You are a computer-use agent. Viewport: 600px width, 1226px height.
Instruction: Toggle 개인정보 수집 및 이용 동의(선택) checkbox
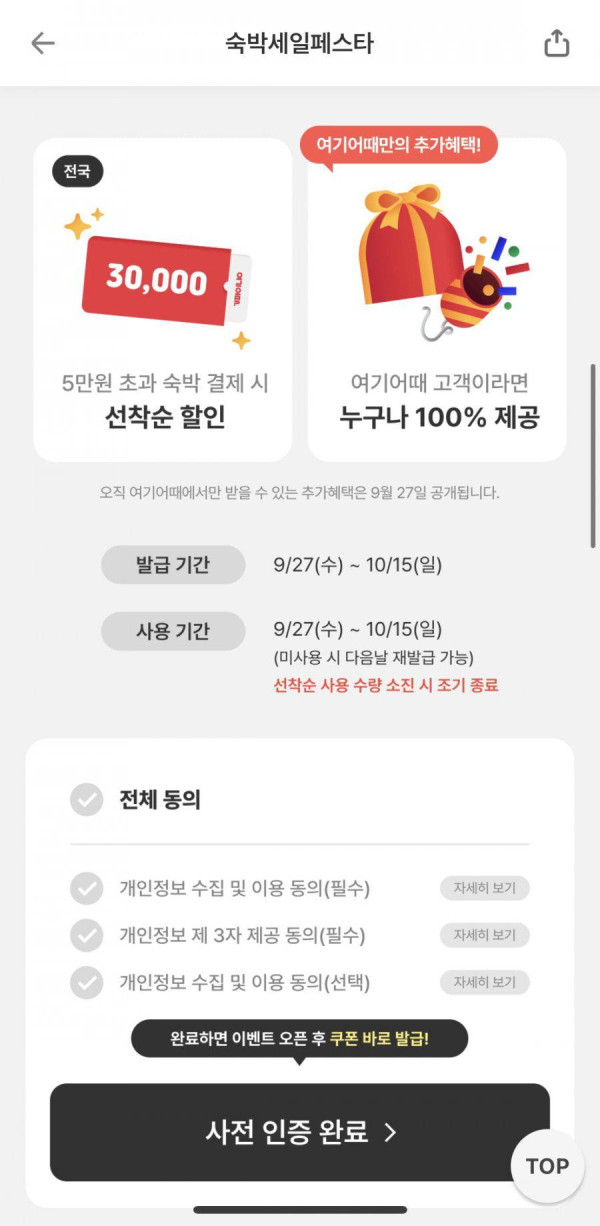tap(87, 982)
